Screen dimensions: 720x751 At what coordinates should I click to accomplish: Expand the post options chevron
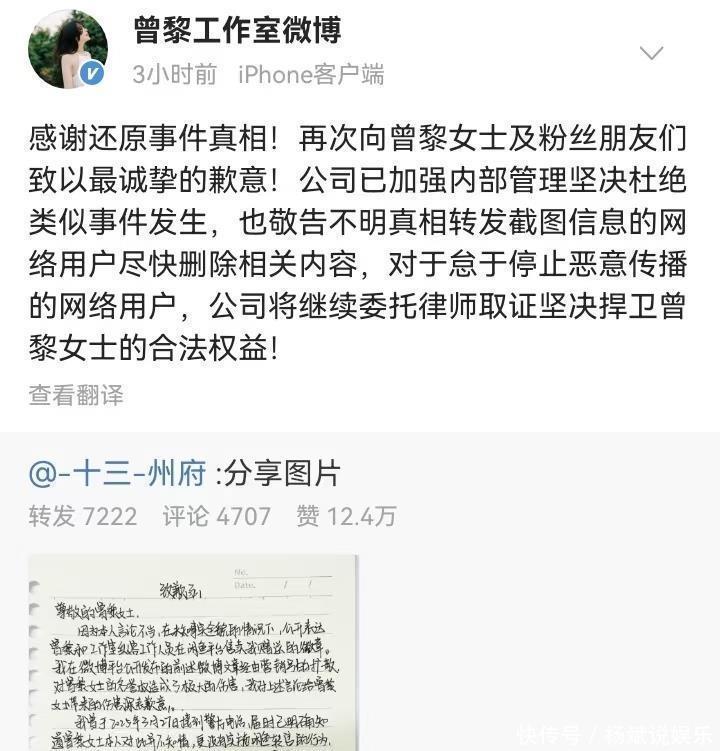pyautogui.click(x=651, y=52)
